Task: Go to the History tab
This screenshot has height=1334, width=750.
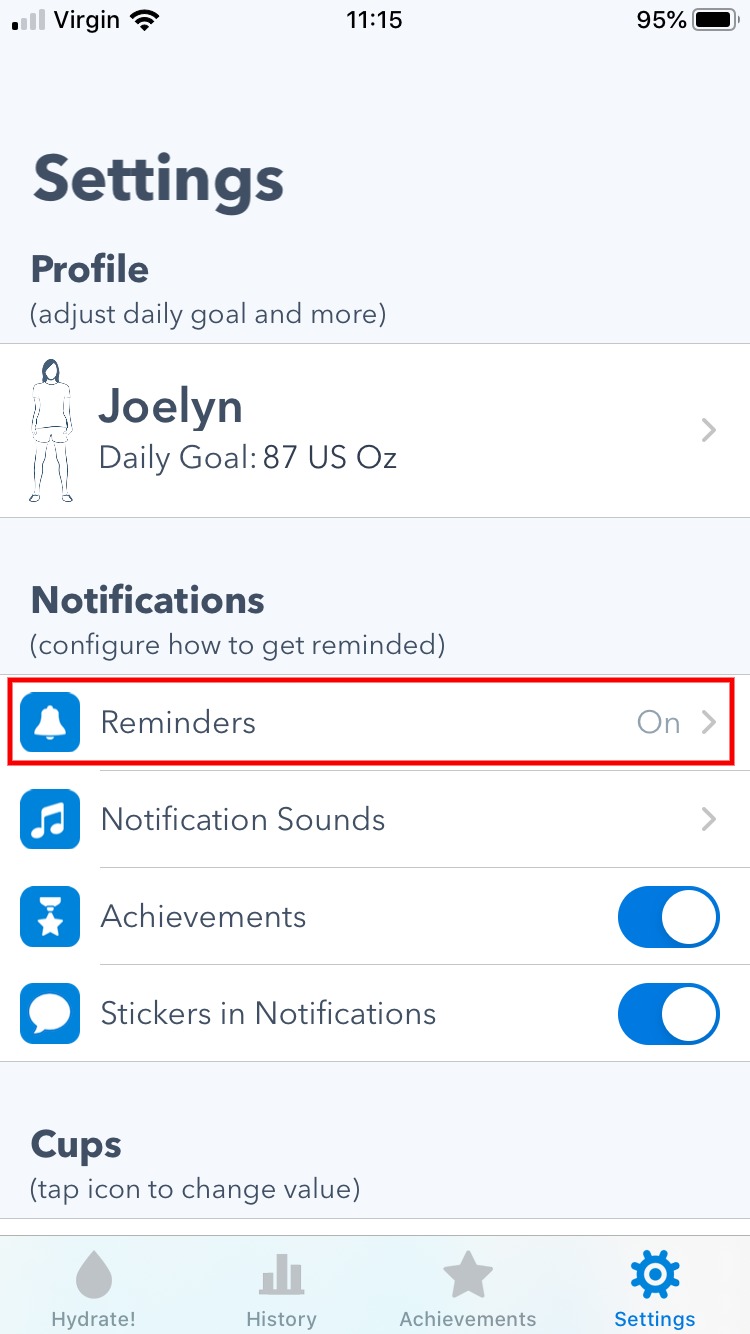Action: pos(281,1290)
